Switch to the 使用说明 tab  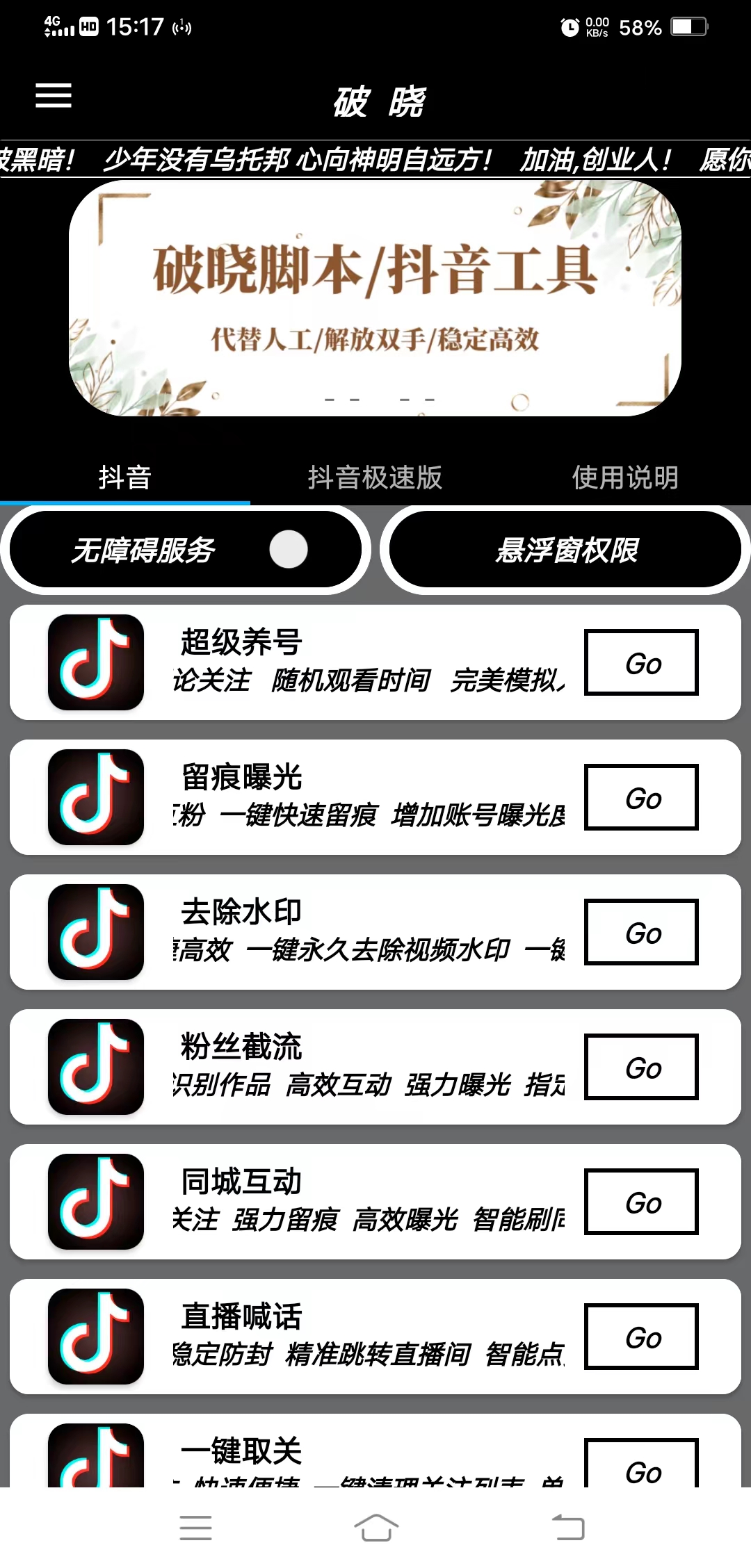pyautogui.click(x=625, y=477)
